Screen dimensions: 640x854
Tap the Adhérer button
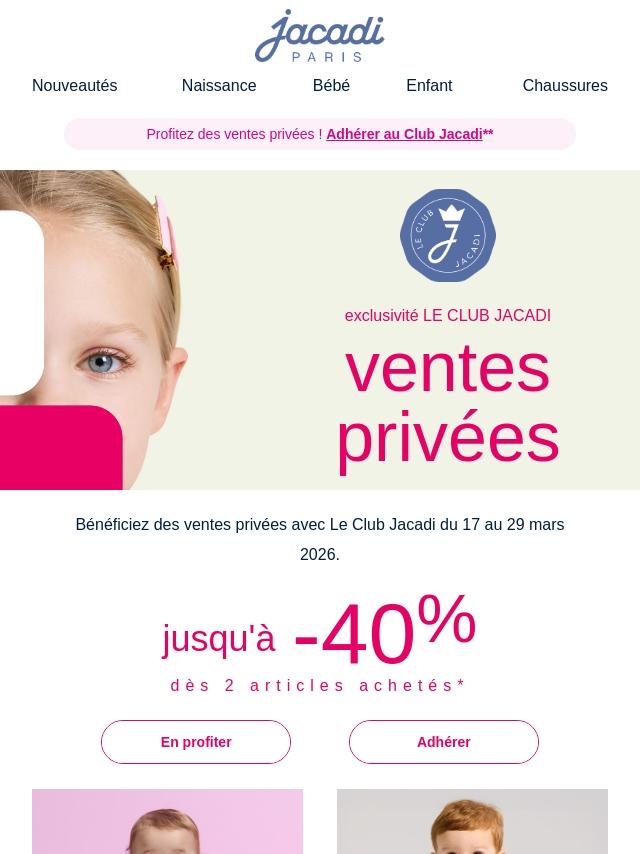(x=444, y=742)
